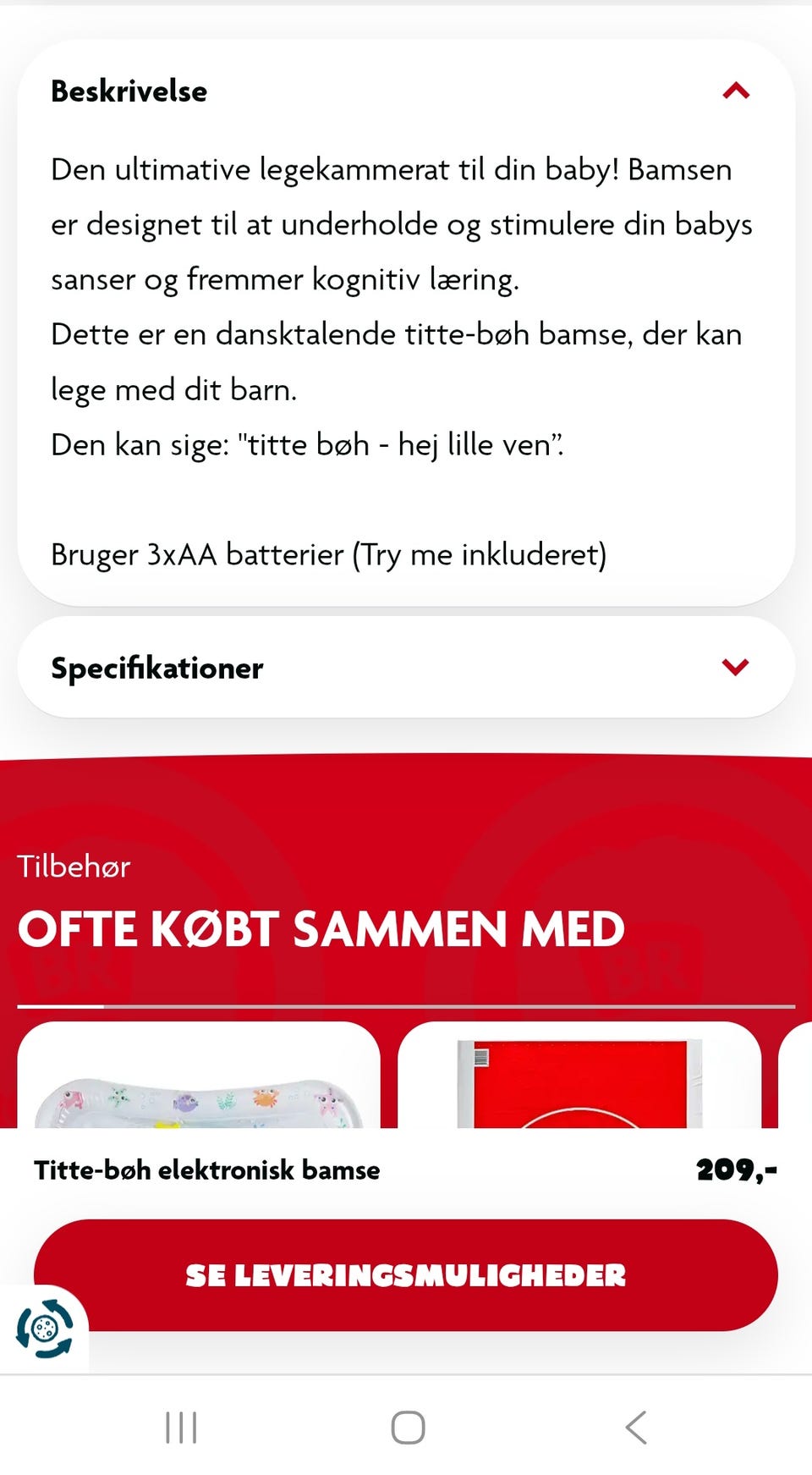Open the red package accessory card
Screen dimensions: 812x1475
579,1075
